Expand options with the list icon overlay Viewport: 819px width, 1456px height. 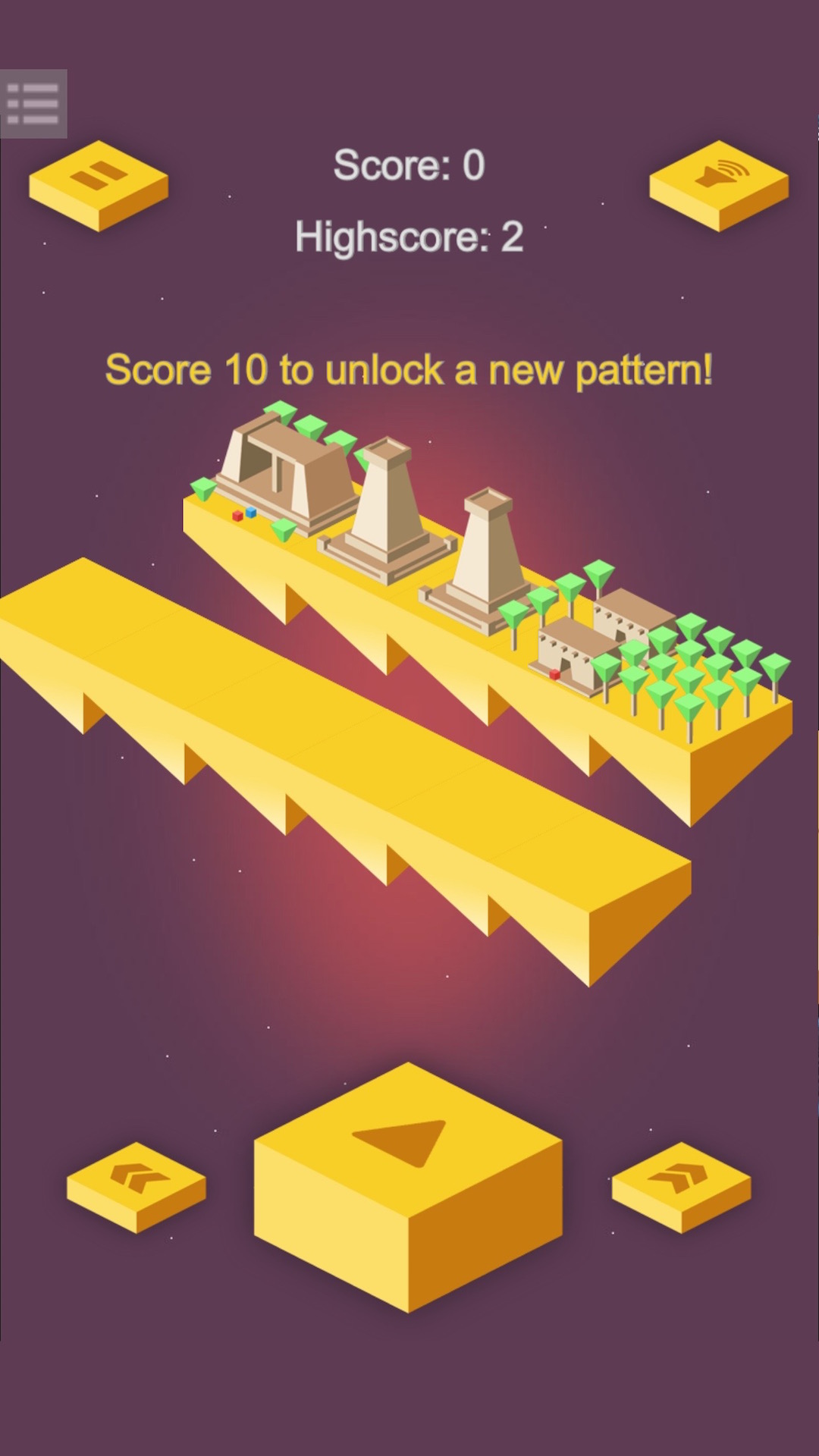(x=32, y=102)
